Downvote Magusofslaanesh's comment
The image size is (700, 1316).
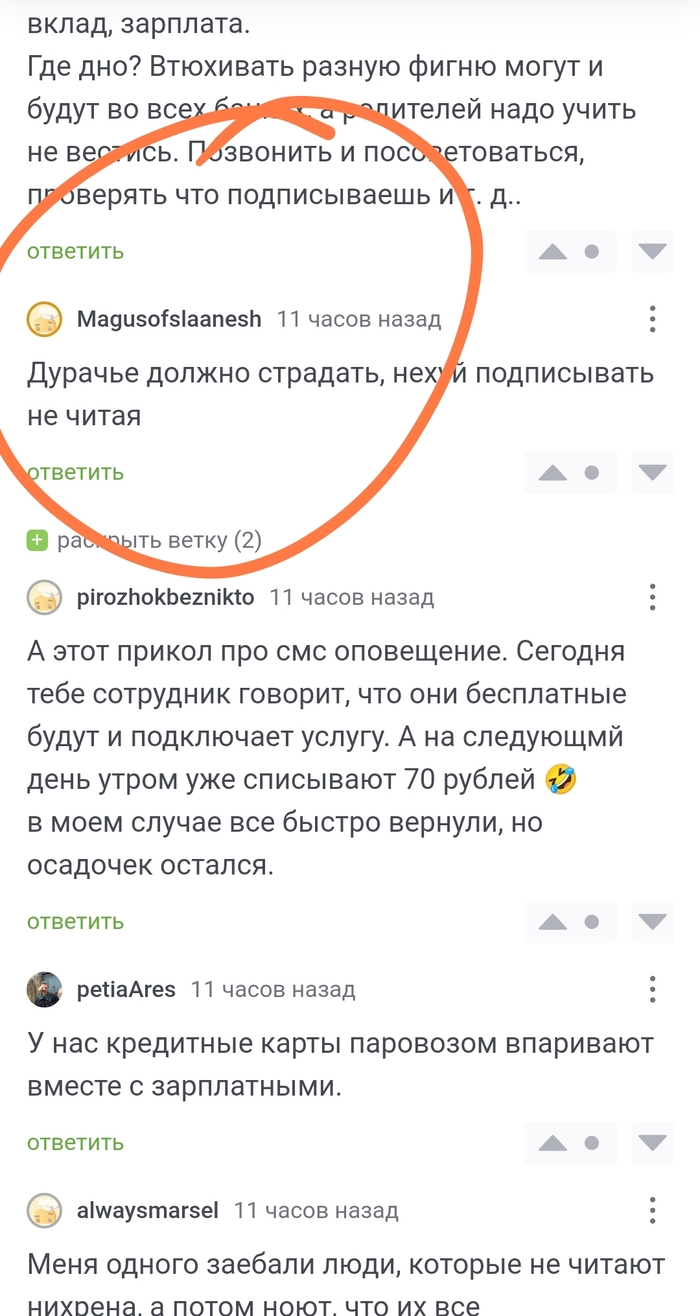click(x=653, y=472)
